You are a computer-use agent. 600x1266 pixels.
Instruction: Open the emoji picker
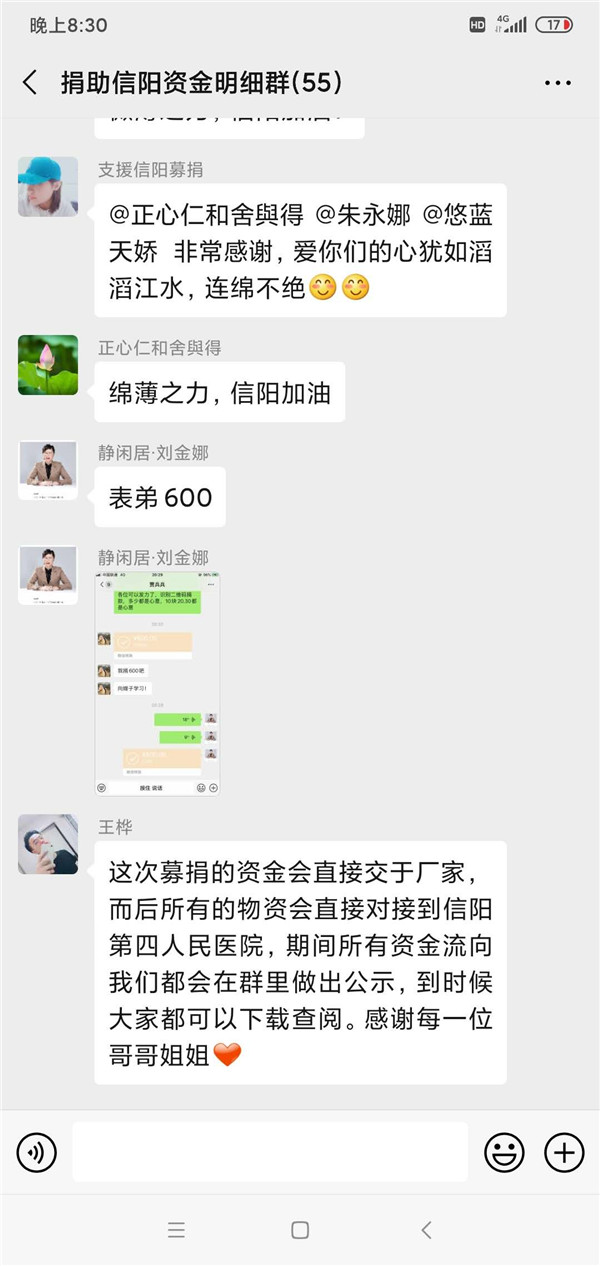[x=504, y=1153]
